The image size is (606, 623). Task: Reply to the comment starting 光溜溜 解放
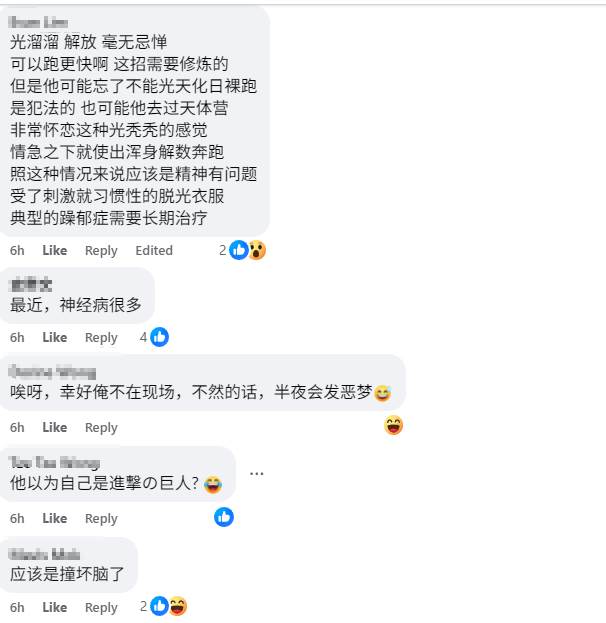pos(101,251)
